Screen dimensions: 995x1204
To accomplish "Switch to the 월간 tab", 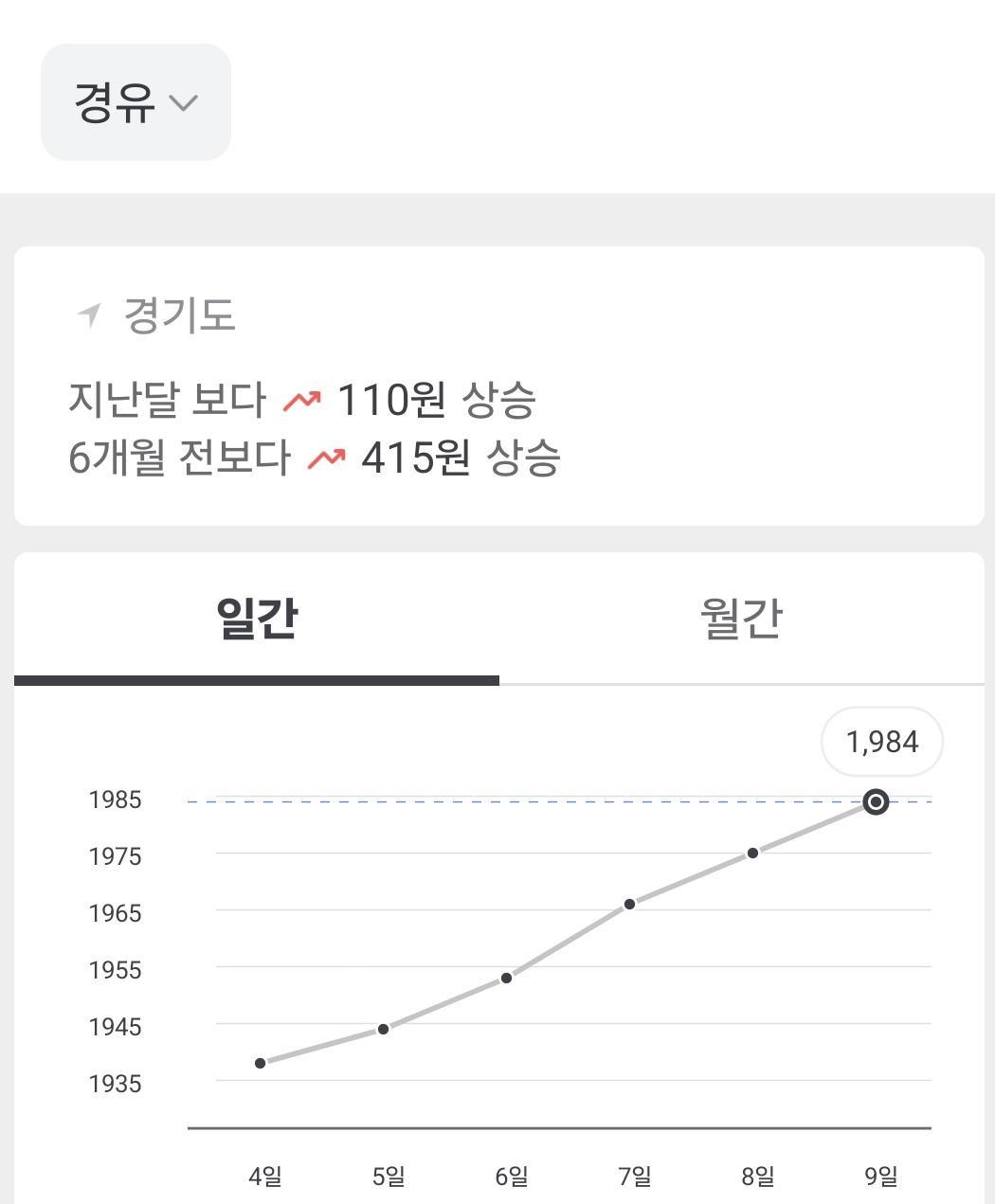I will [741, 619].
